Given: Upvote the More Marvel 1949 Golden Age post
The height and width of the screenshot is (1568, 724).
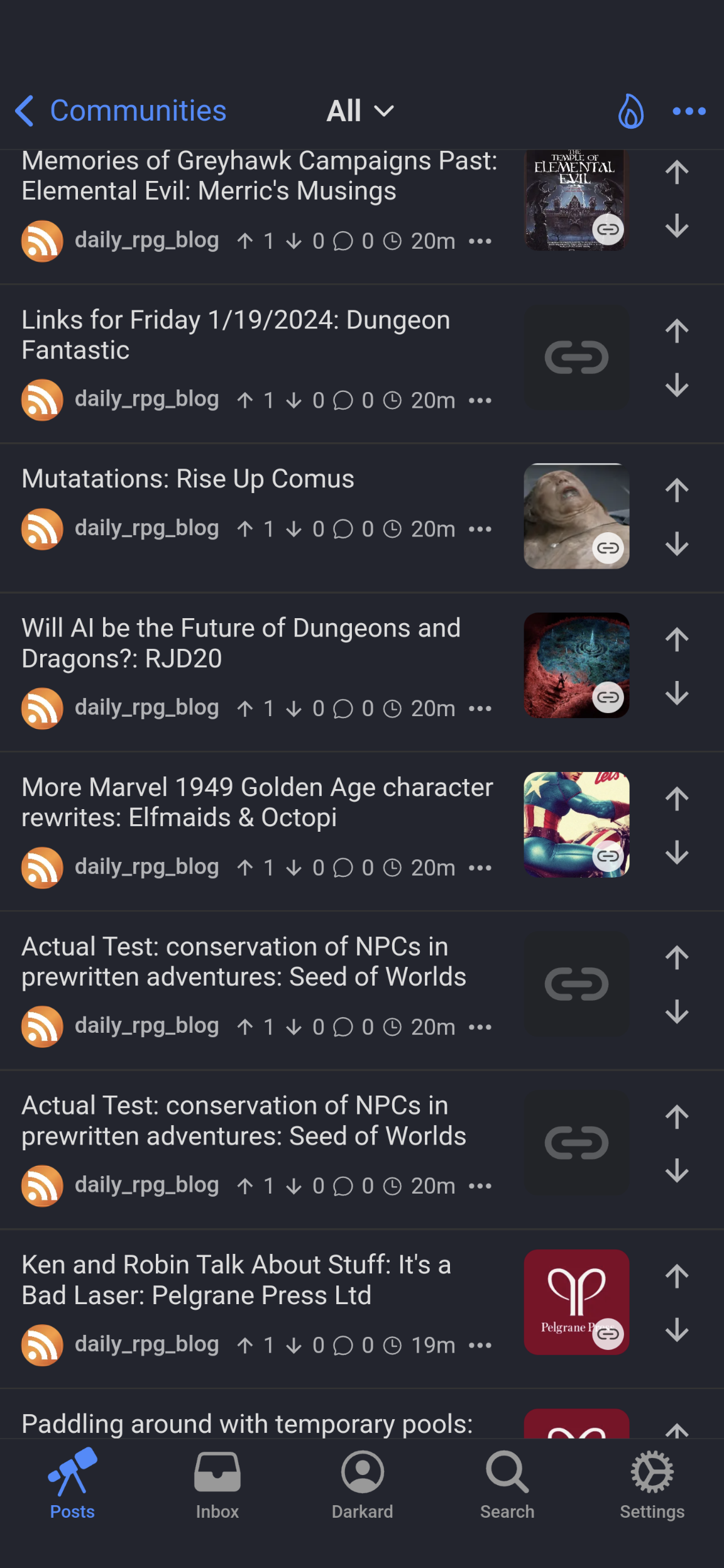Looking at the screenshot, I should pyautogui.click(x=677, y=799).
